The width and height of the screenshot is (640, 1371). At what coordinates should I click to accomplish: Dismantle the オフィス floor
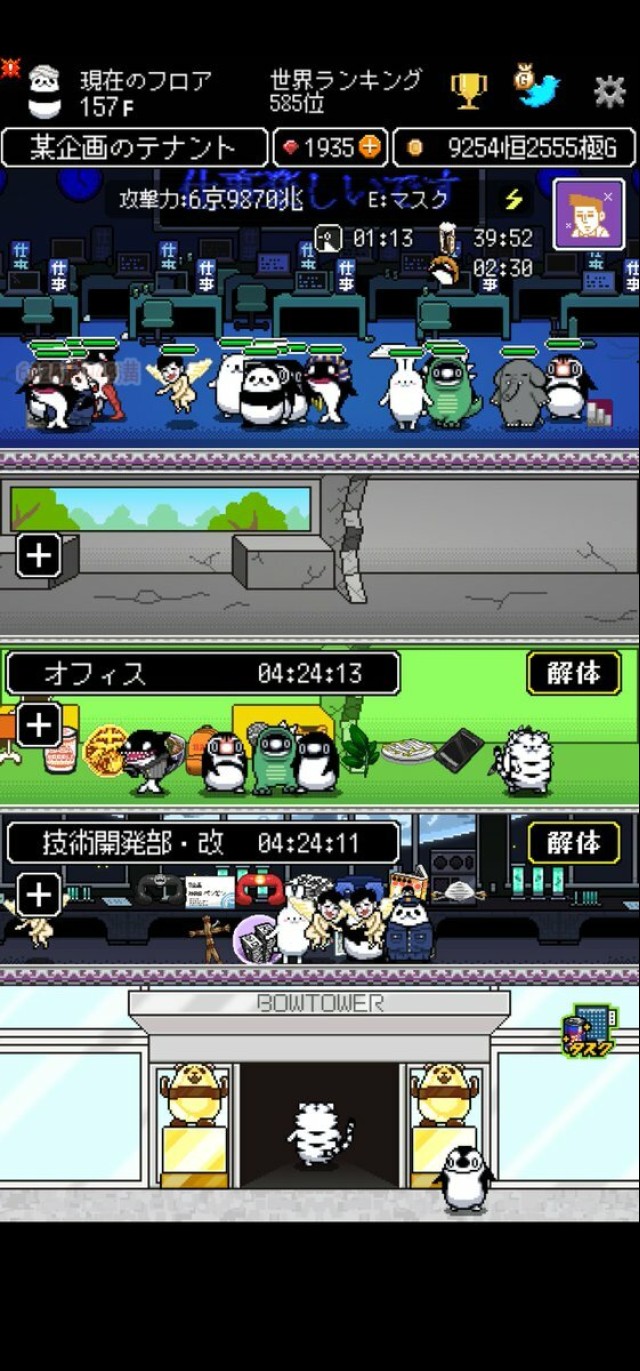pos(573,673)
